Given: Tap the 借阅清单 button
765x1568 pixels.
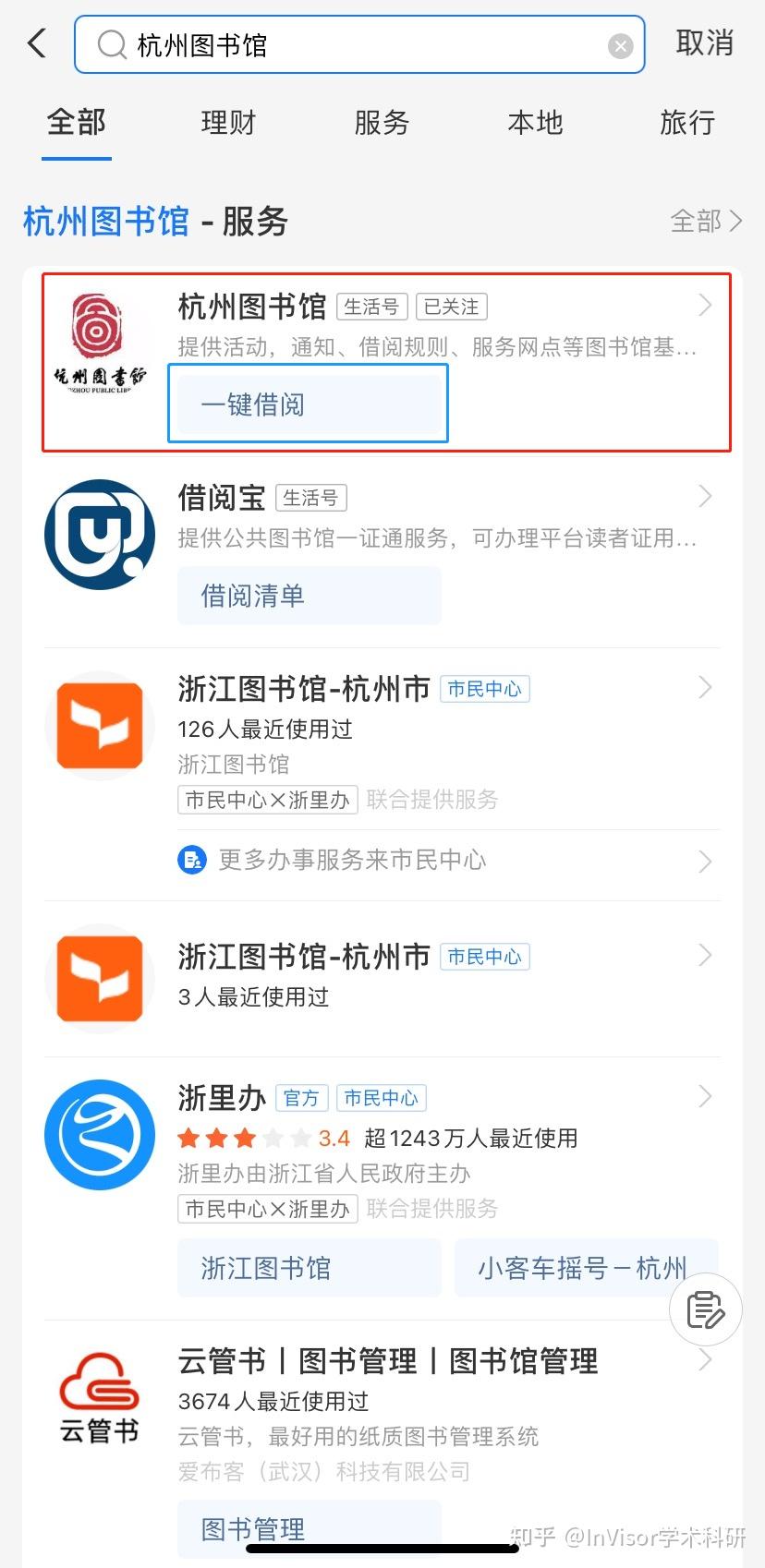Looking at the screenshot, I should pos(309,596).
